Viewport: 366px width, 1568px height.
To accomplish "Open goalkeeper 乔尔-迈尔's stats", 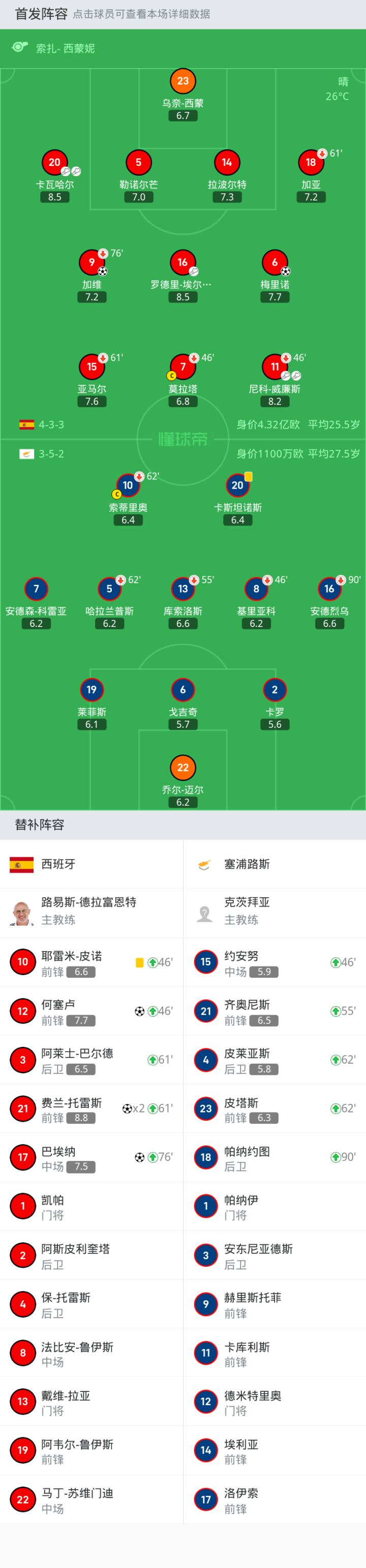I will pyautogui.click(x=183, y=767).
